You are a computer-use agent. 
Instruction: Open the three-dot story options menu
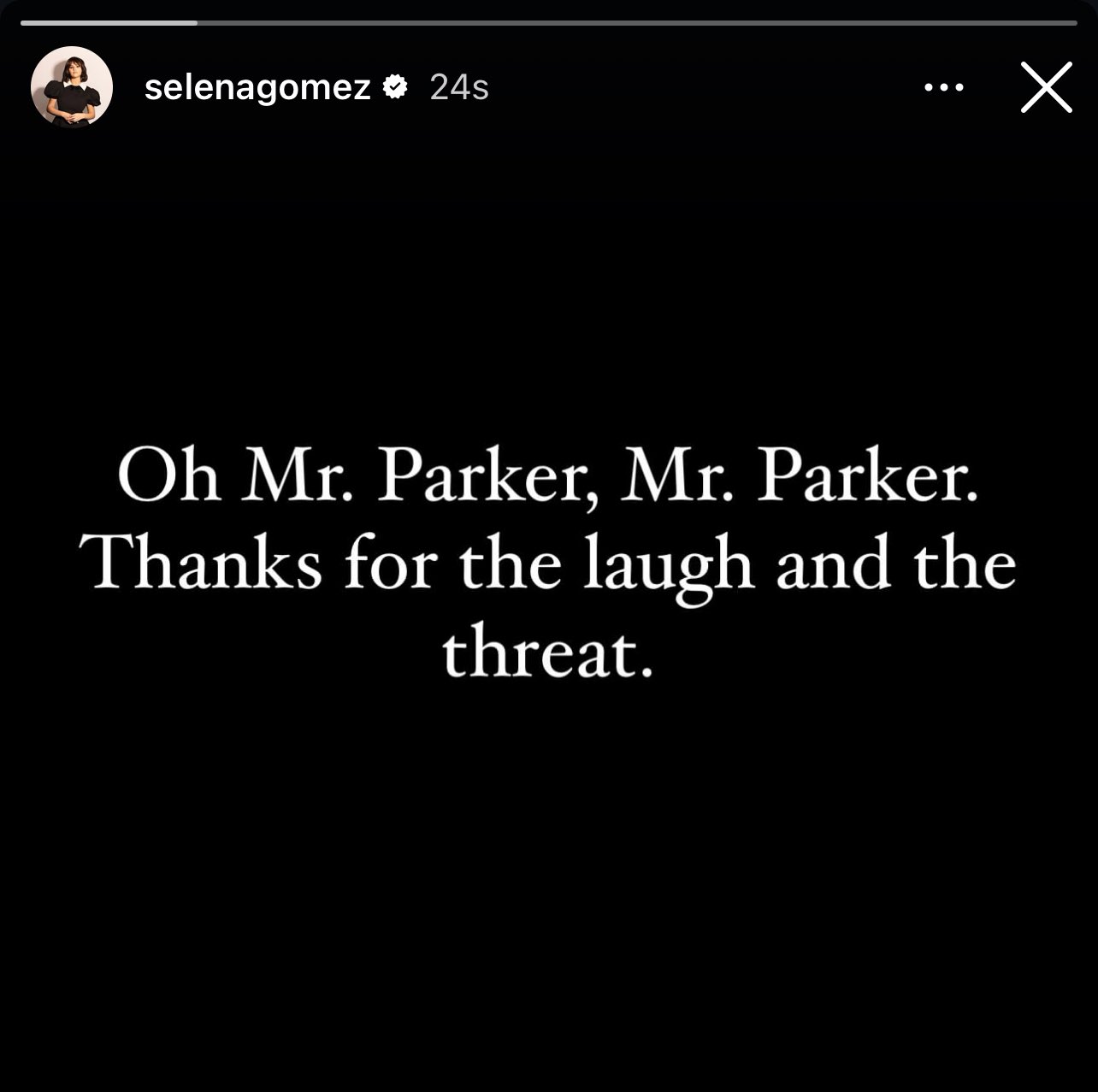(945, 87)
